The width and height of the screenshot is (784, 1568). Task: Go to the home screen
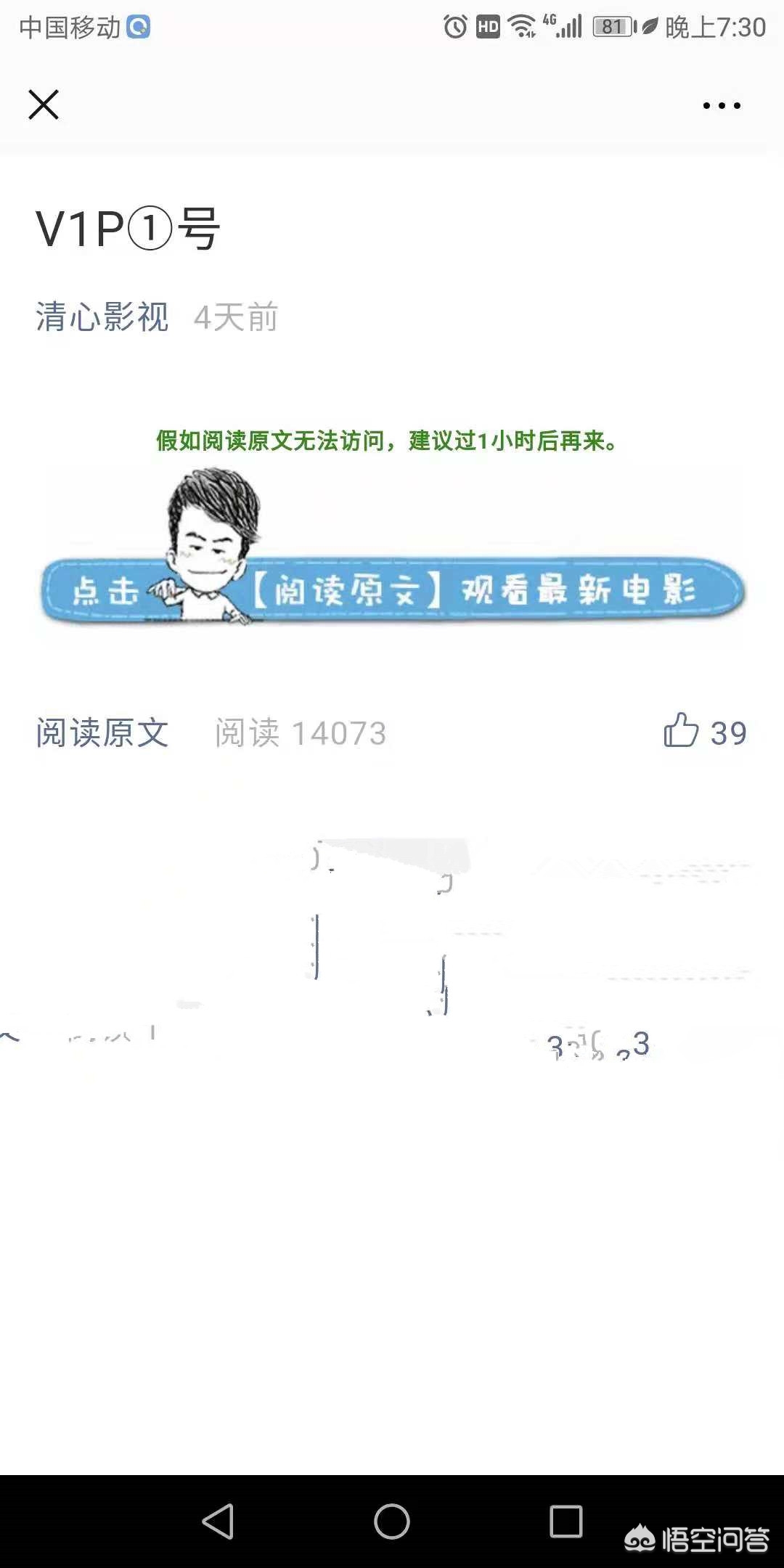tap(392, 1521)
